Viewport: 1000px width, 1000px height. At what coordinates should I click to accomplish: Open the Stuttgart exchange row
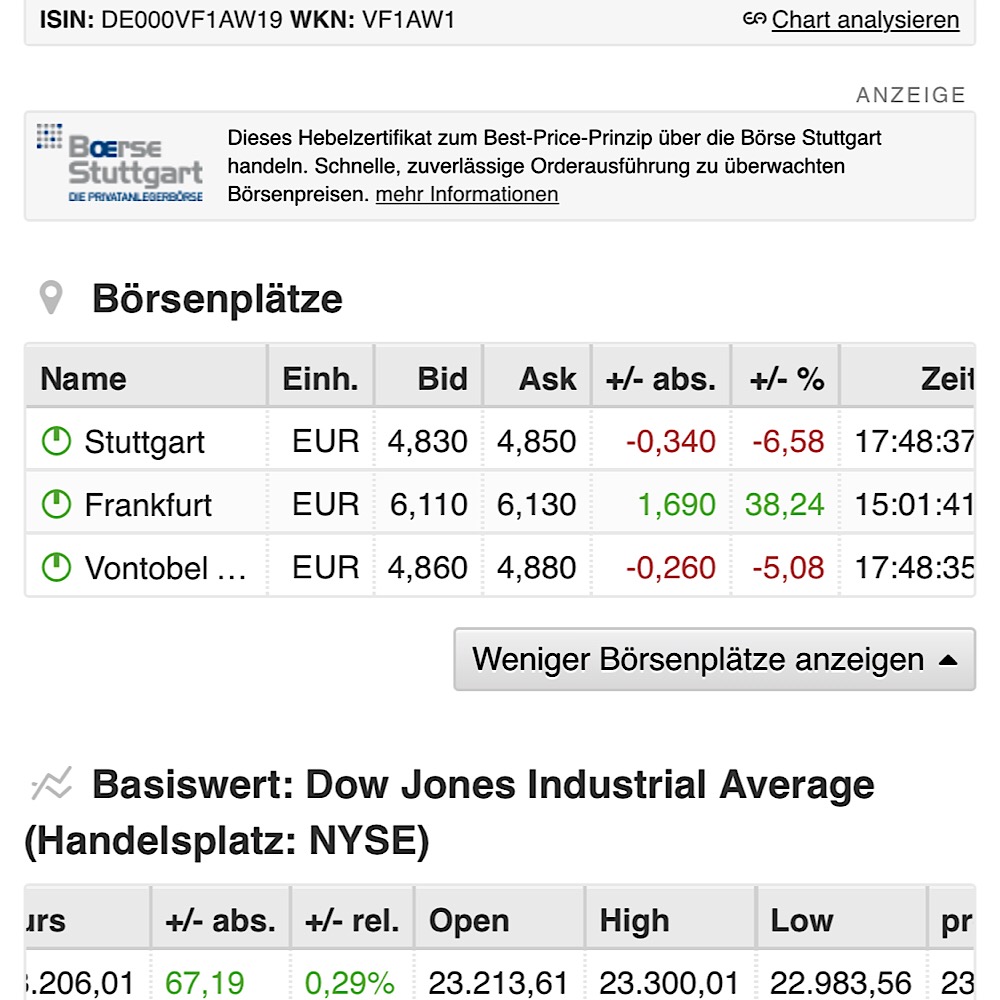[144, 442]
